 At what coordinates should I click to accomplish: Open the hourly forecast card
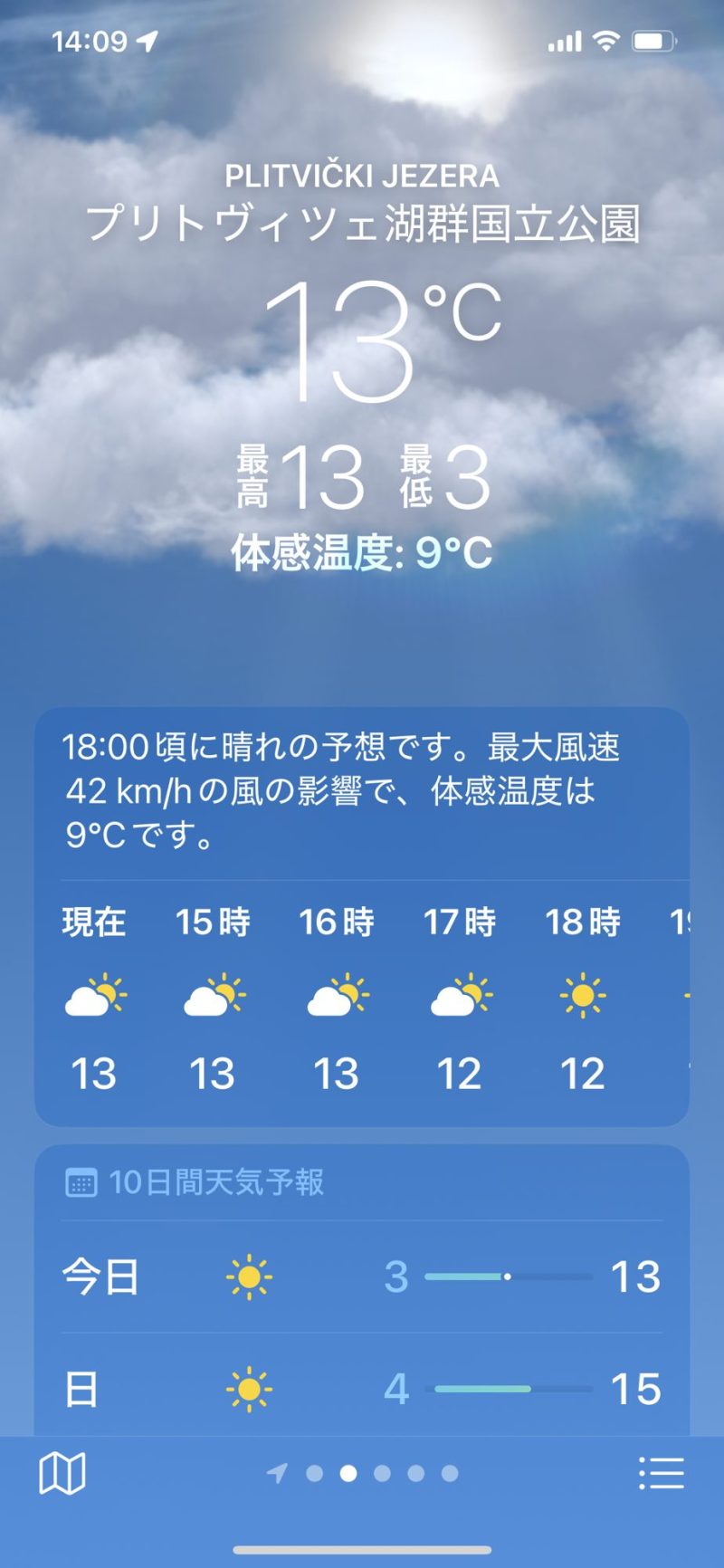coord(362,996)
